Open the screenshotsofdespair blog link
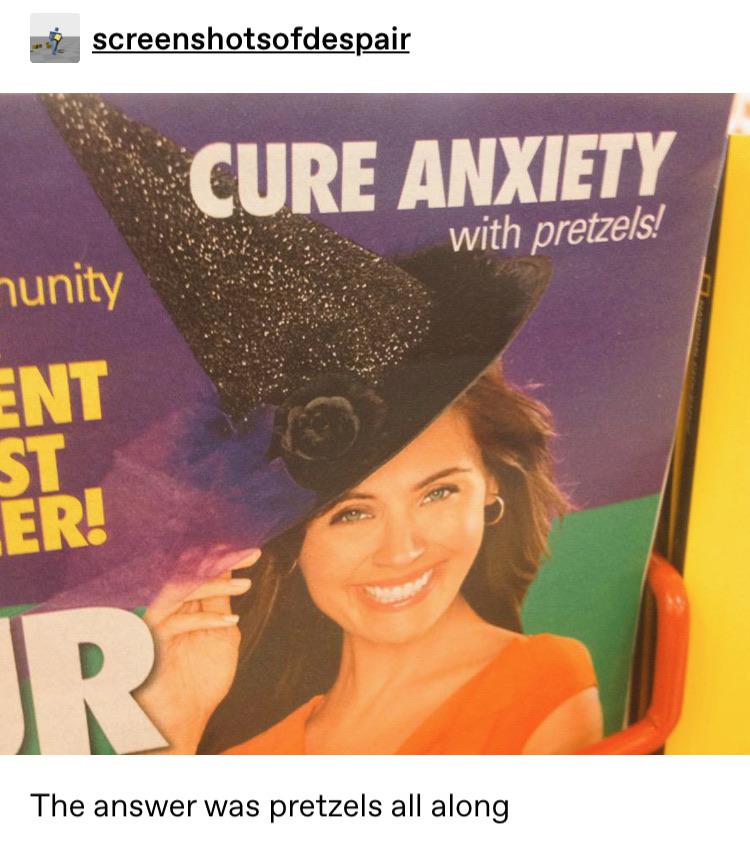750x844 pixels. tap(250, 39)
